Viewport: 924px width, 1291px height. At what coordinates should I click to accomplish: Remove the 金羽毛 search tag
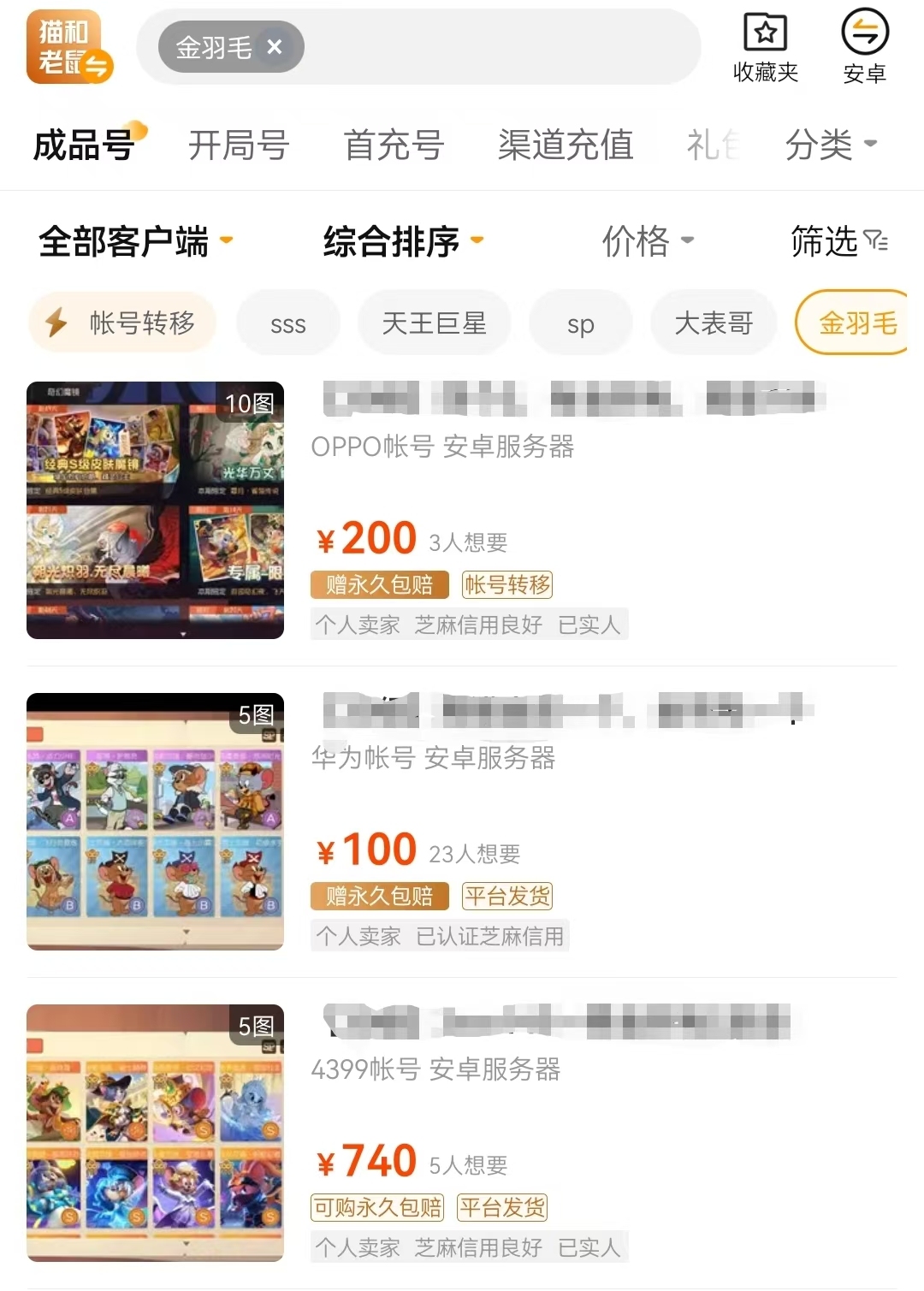pos(275,47)
